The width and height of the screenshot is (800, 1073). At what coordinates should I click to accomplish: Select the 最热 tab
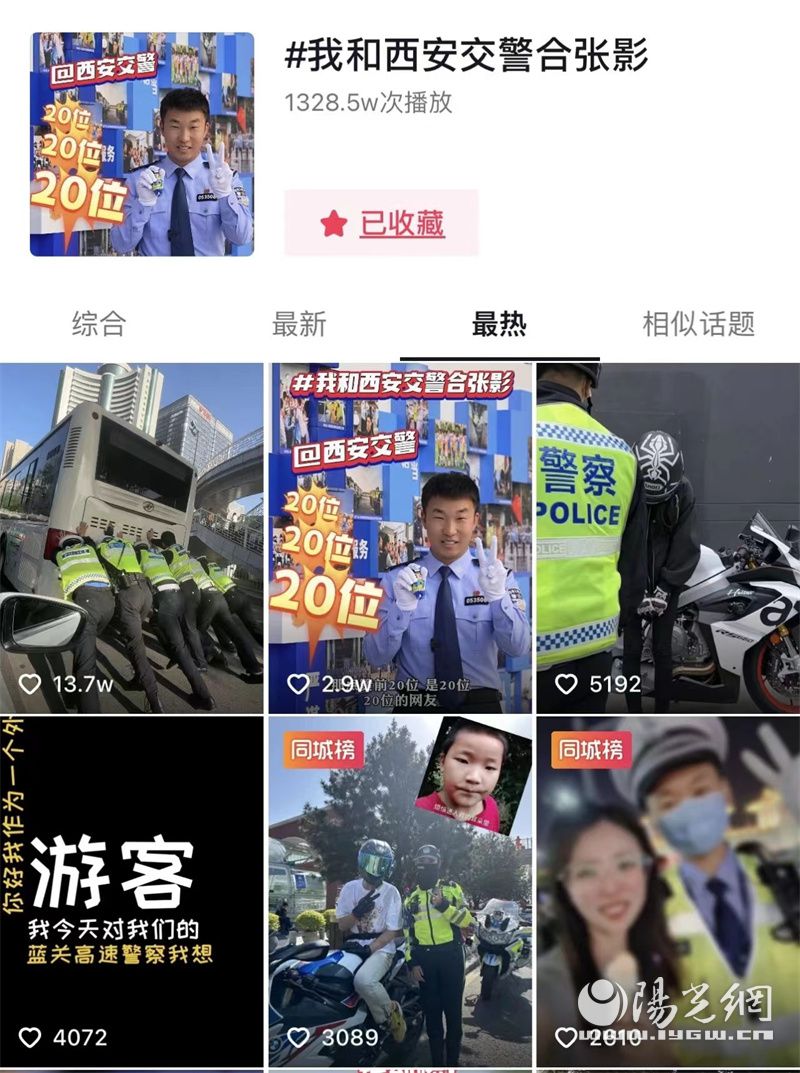499,324
